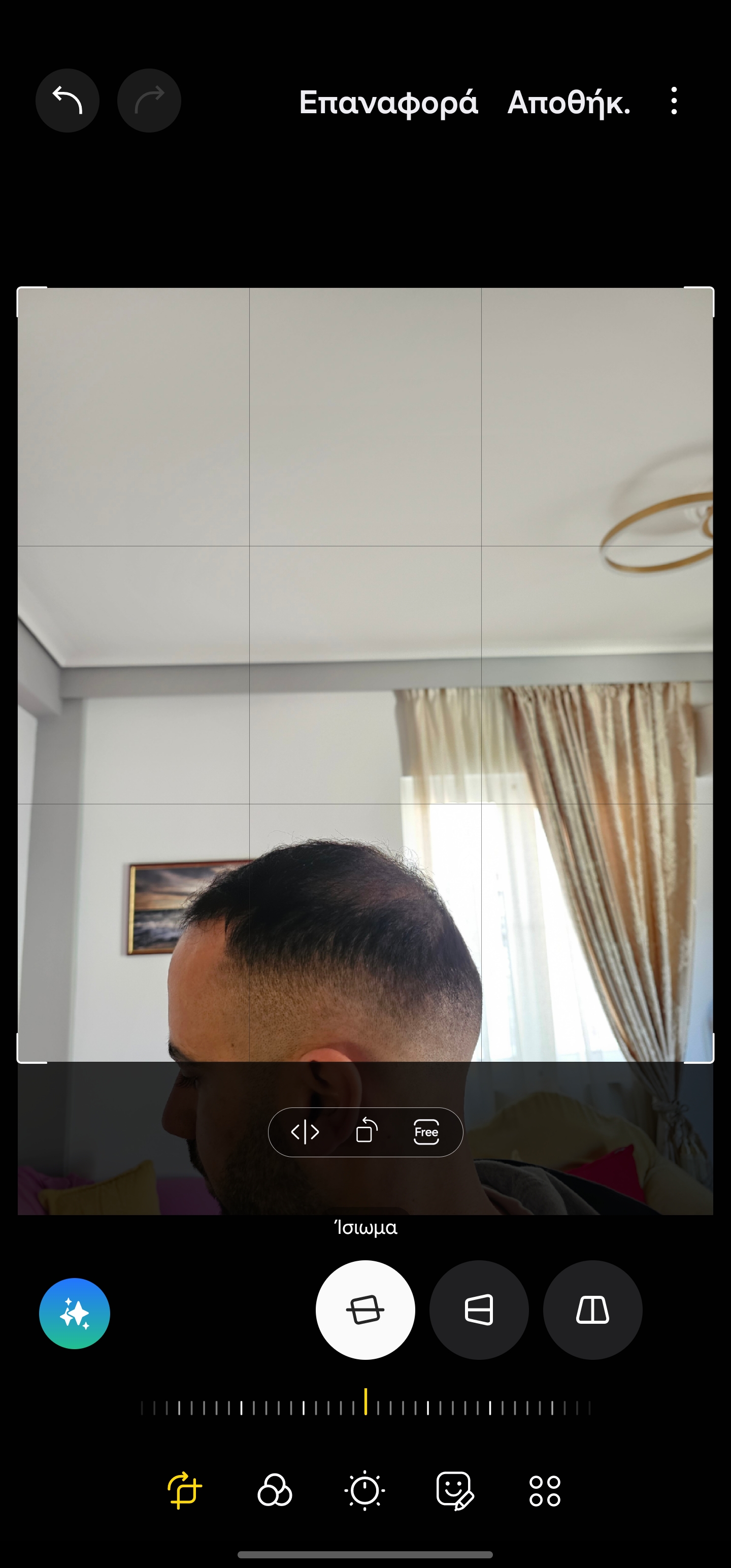This screenshot has width=731, height=1568.
Task: Open the more tools grid tab
Action: pyautogui.click(x=545, y=1491)
